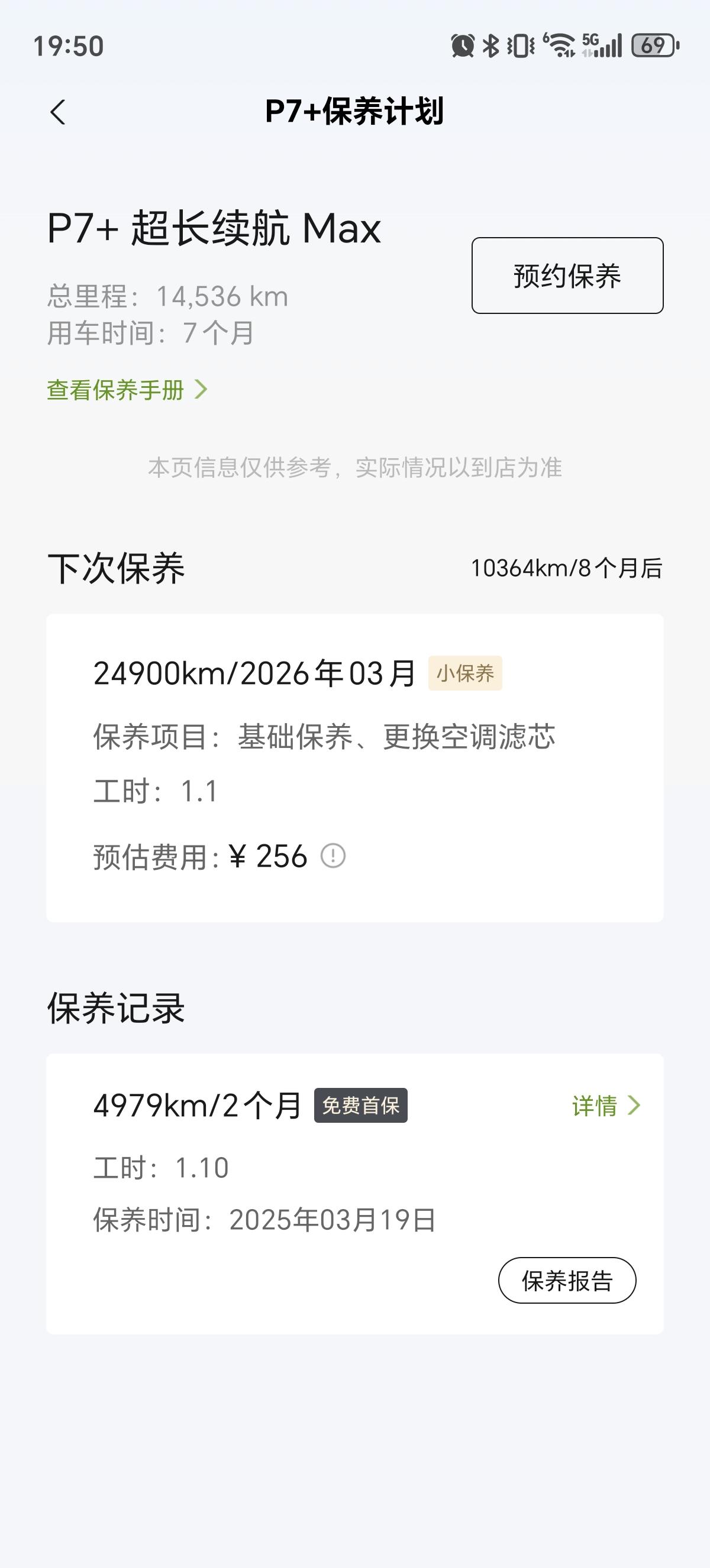Go back using the top-left arrow

58,112
